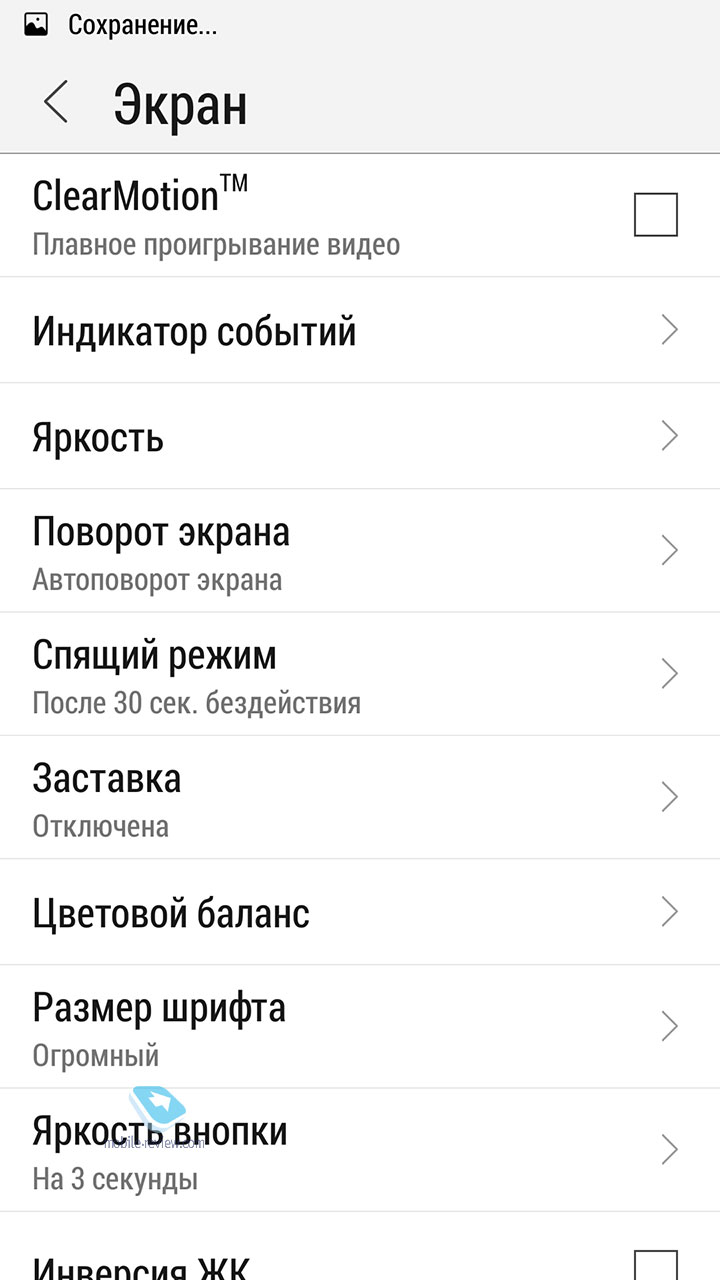Go back from the Экран settings
This screenshot has height=1280, width=720.
[x=56, y=103]
